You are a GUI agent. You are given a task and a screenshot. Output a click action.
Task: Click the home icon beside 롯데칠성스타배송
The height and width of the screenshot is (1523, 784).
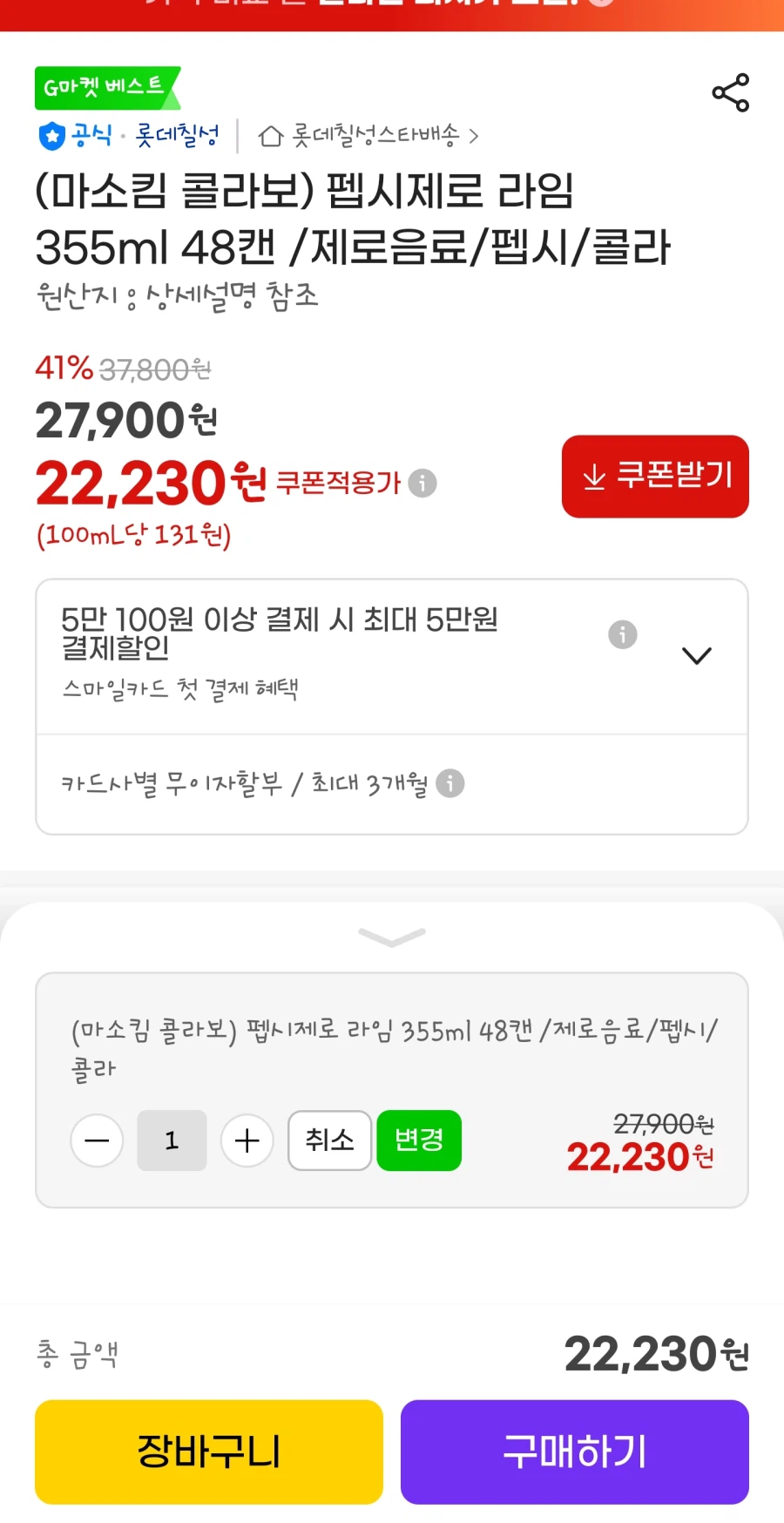pos(270,135)
